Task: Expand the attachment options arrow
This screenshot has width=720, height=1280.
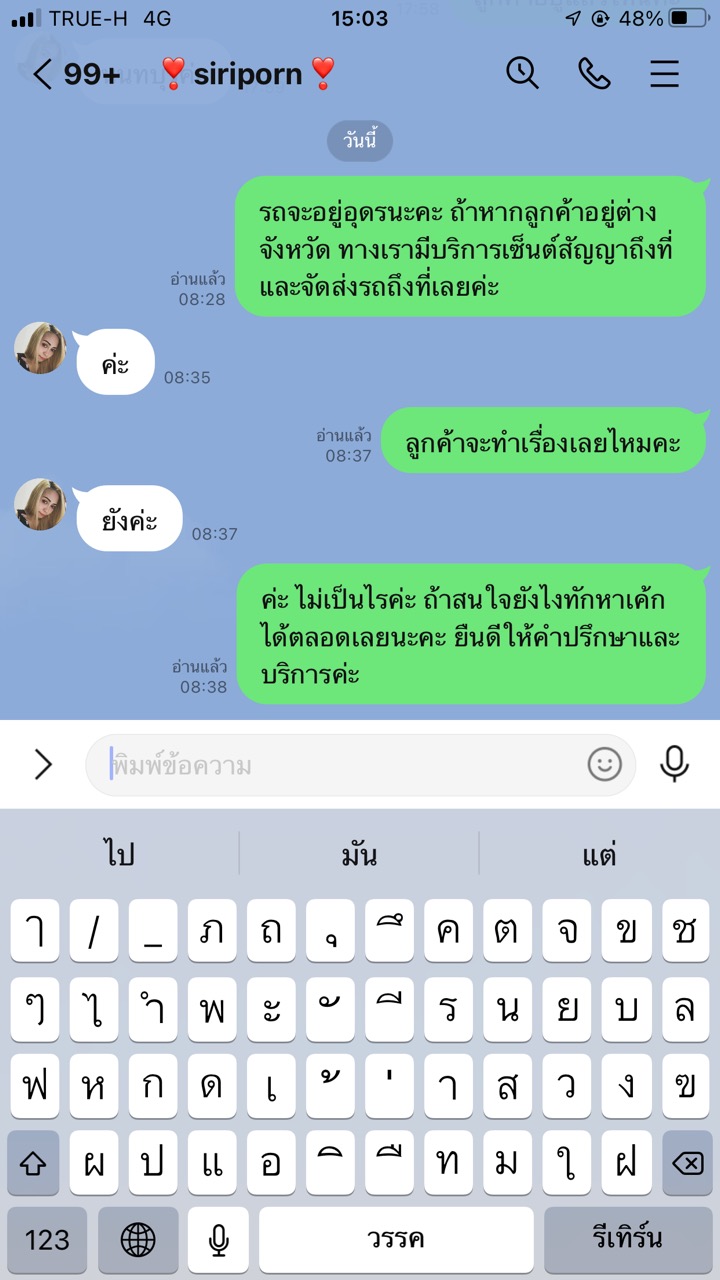Action: pos(43,765)
